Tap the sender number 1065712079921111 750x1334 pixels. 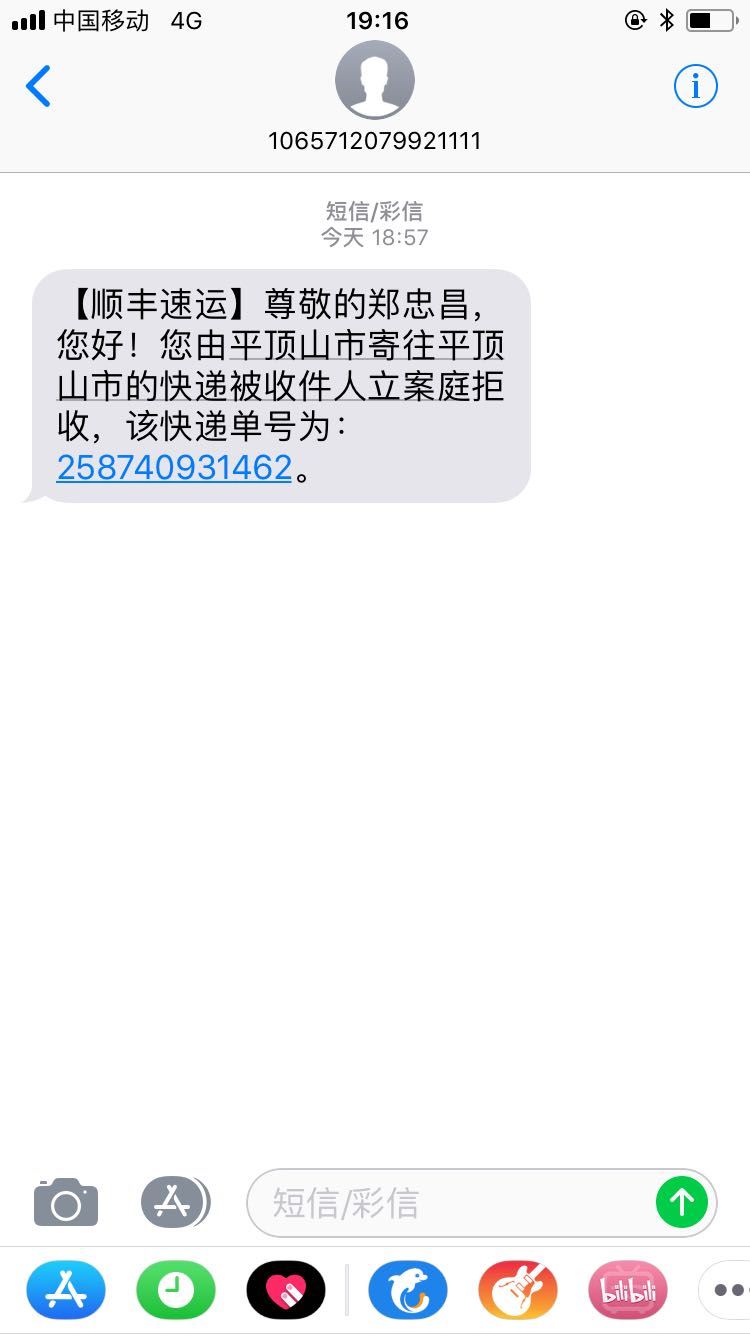coord(374,140)
